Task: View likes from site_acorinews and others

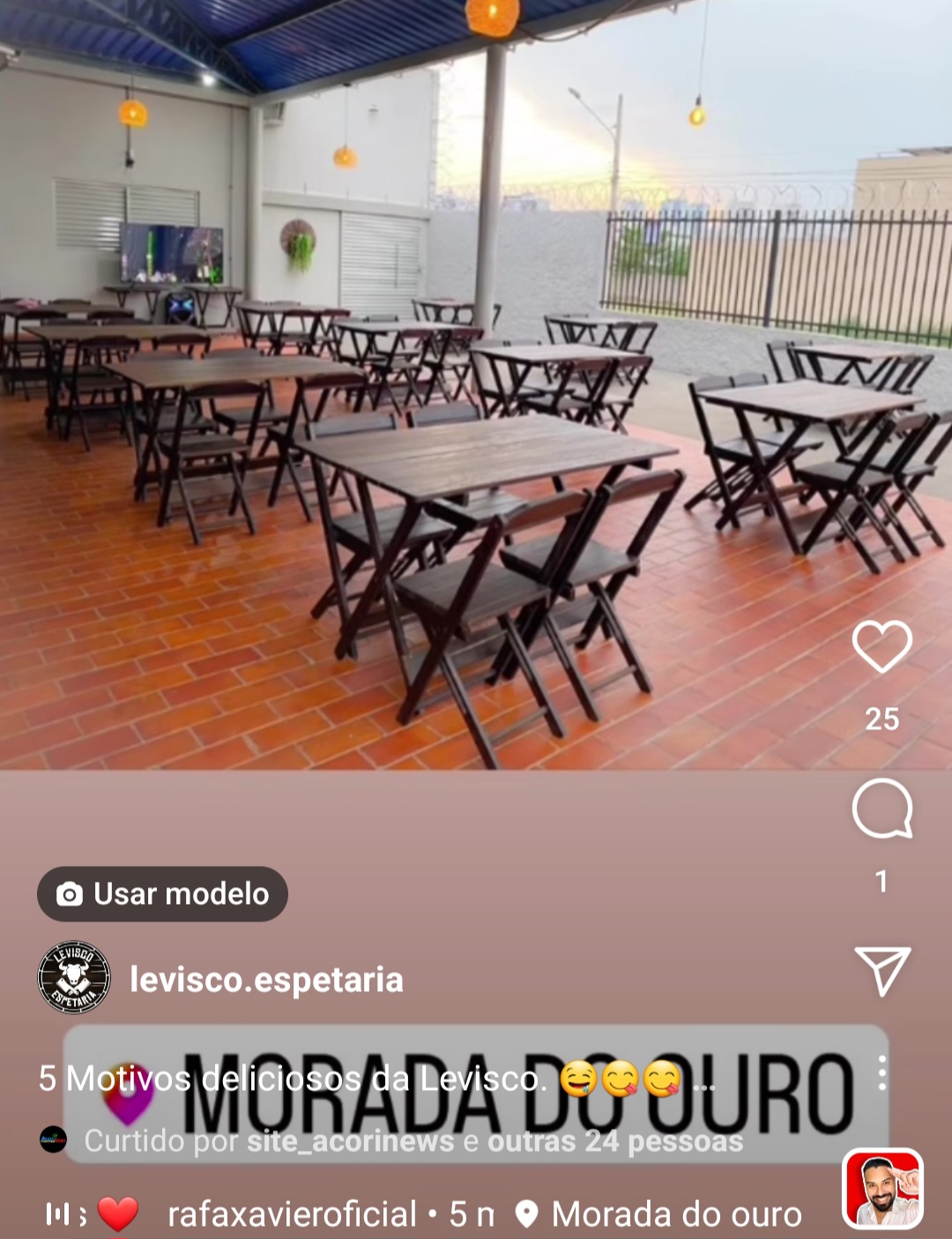Action: [413, 1141]
